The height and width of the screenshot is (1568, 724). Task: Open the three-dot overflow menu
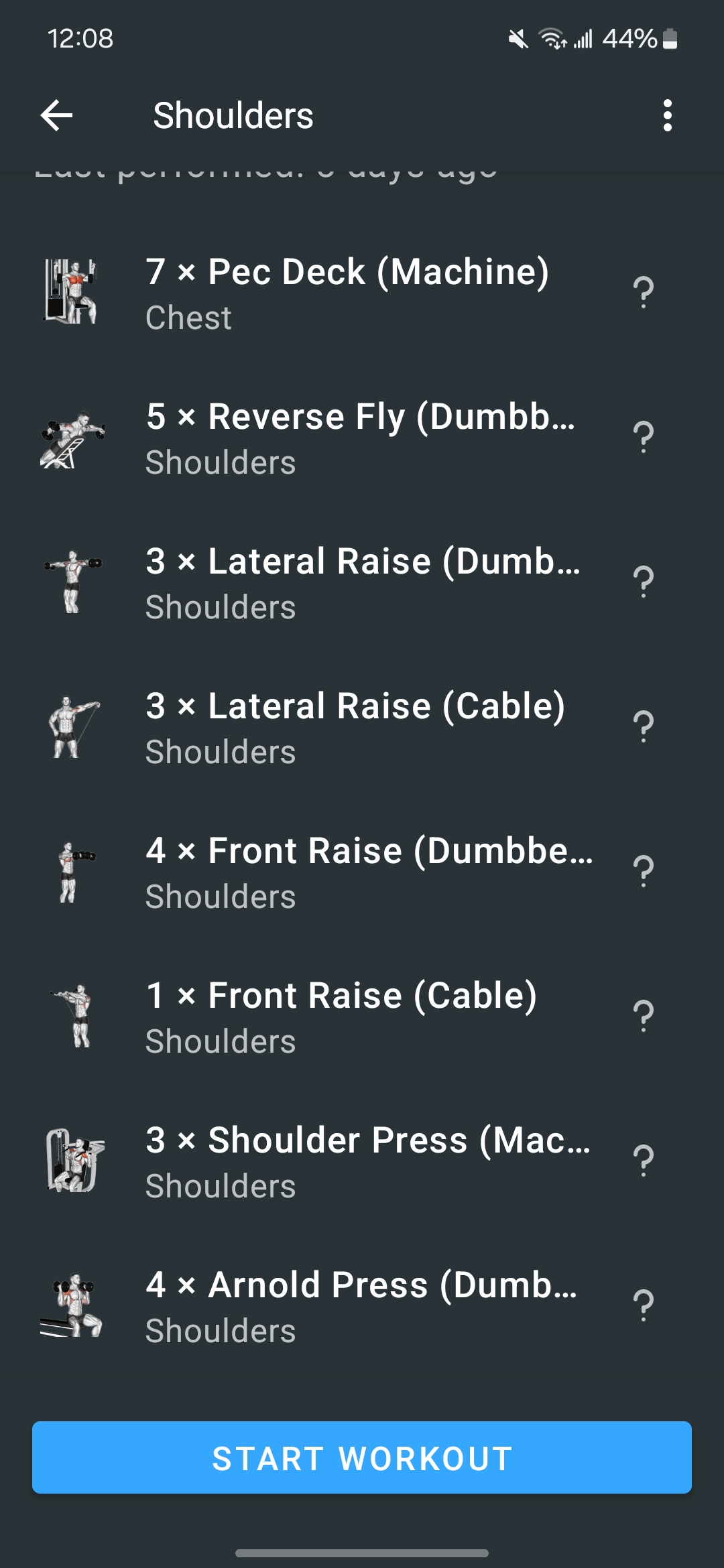667,115
